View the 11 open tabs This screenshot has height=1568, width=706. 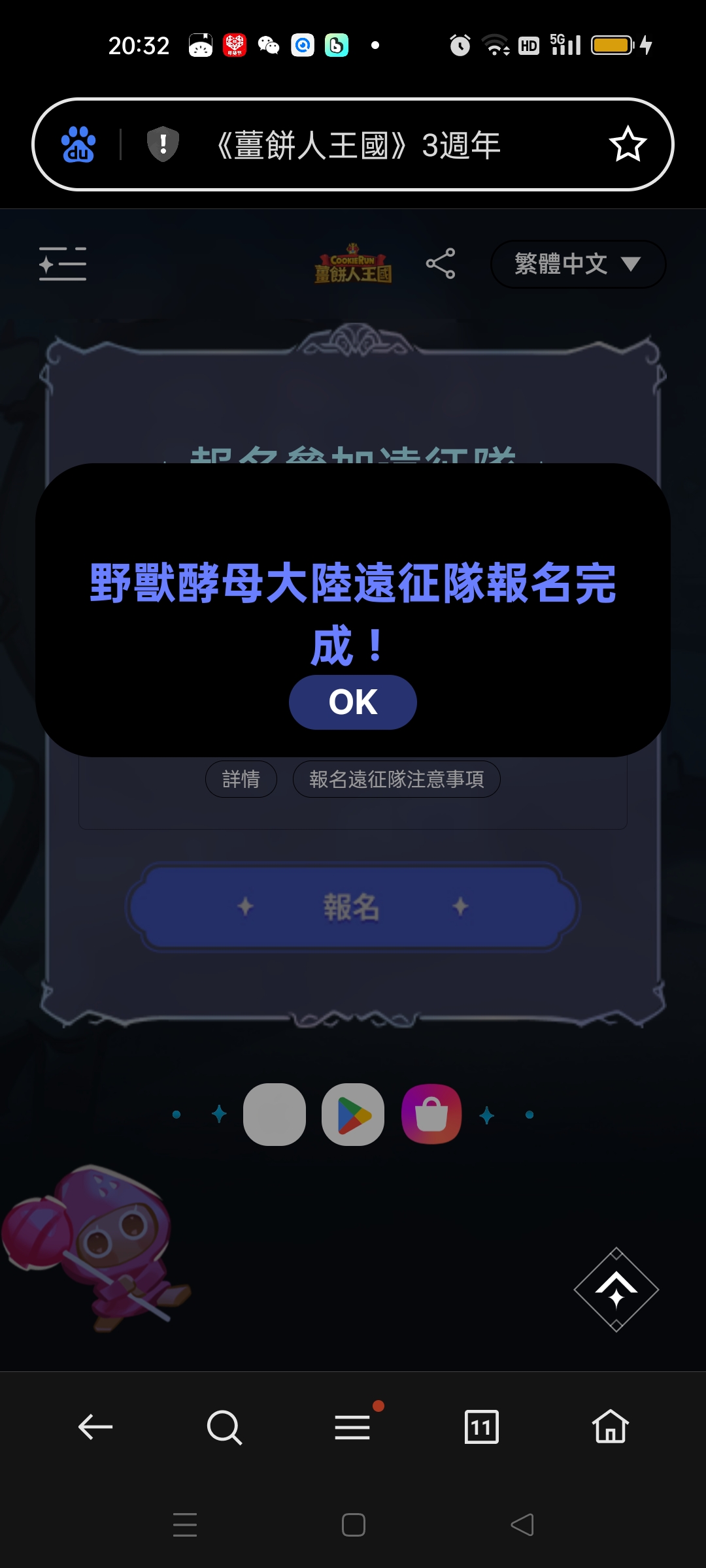click(481, 1427)
